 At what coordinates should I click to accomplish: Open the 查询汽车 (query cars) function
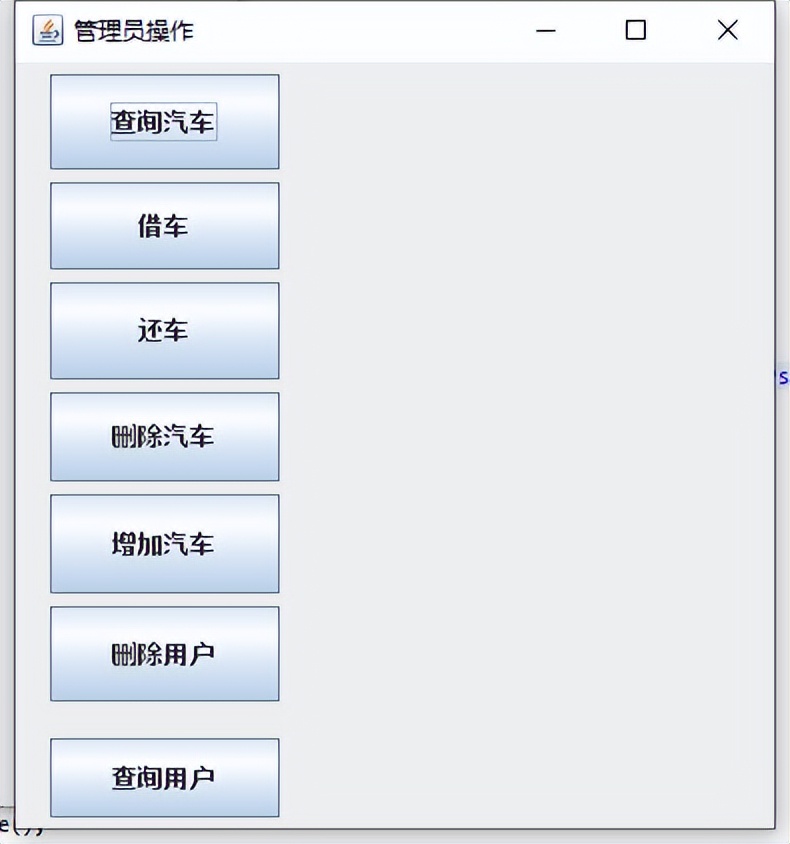[x=164, y=121]
